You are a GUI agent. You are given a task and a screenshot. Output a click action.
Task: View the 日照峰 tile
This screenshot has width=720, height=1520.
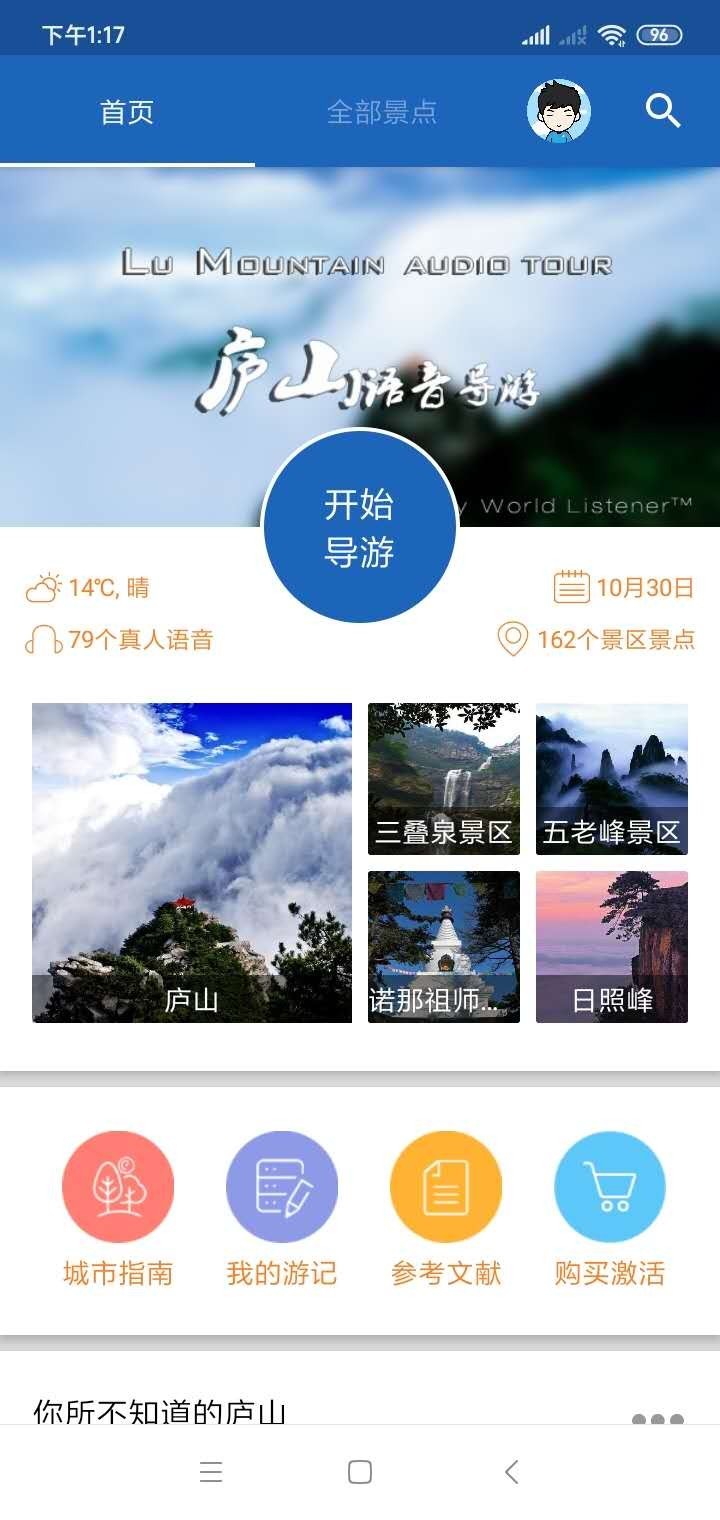tap(612, 947)
